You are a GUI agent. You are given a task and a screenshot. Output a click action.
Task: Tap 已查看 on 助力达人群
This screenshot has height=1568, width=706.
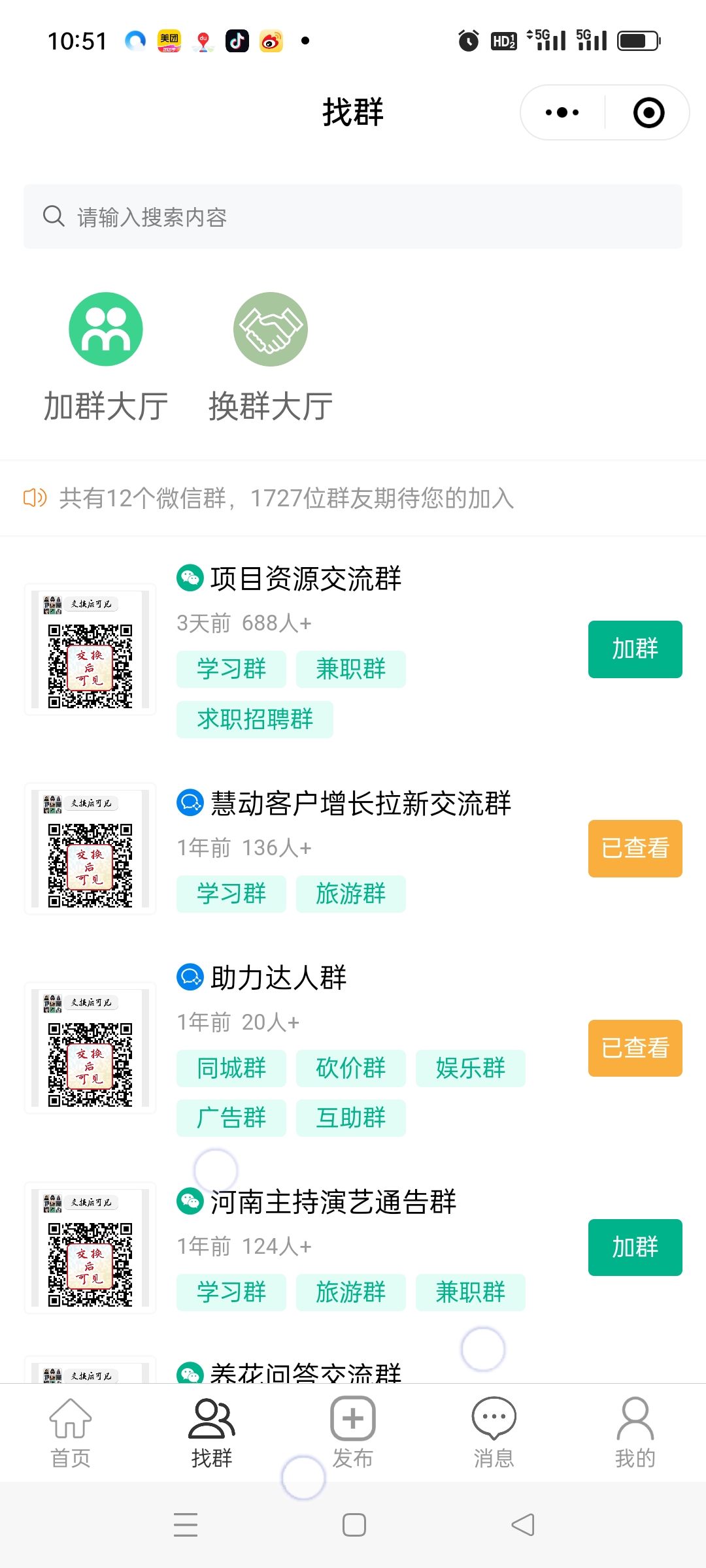pos(634,1048)
